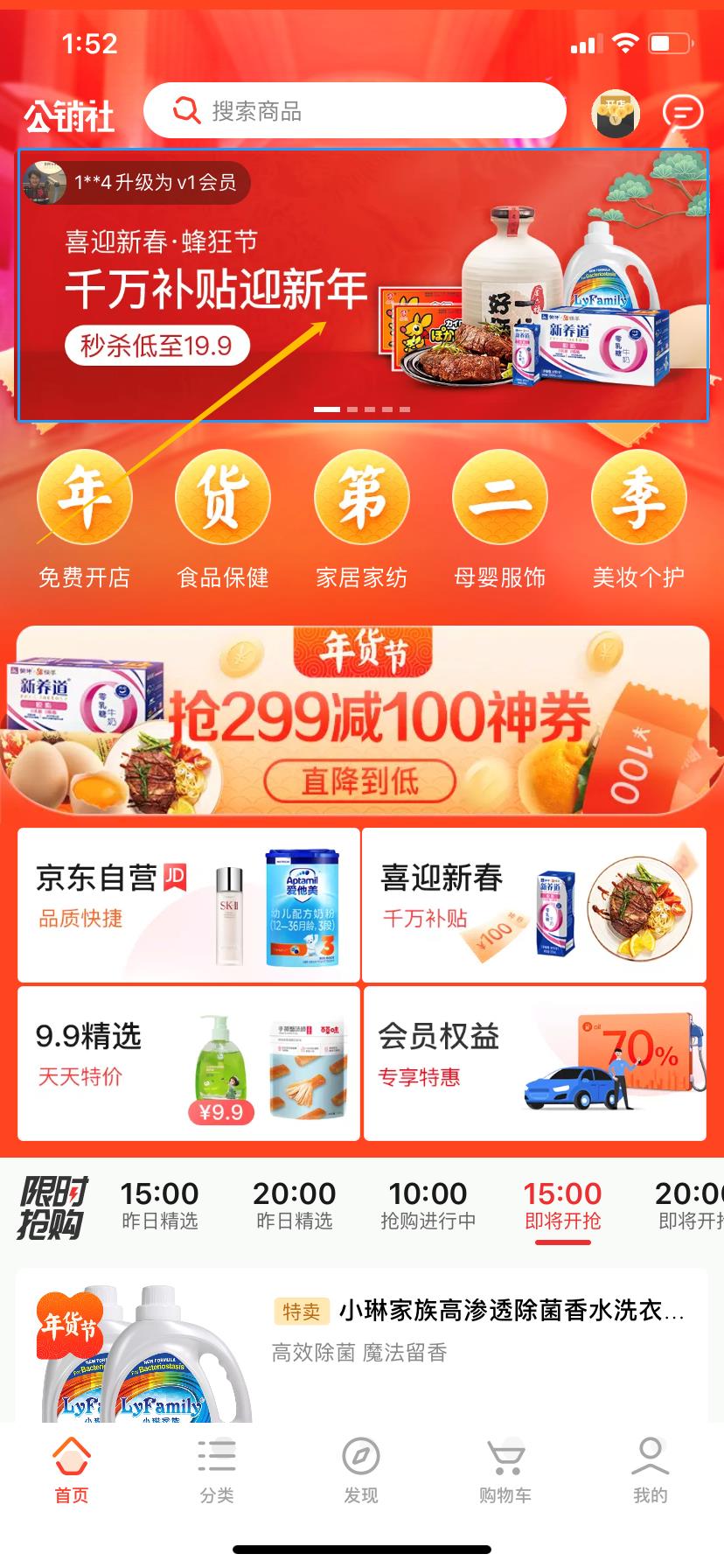The width and height of the screenshot is (724, 1568).
Task: Go to the 购物车 tab
Action: [x=505, y=1472]
